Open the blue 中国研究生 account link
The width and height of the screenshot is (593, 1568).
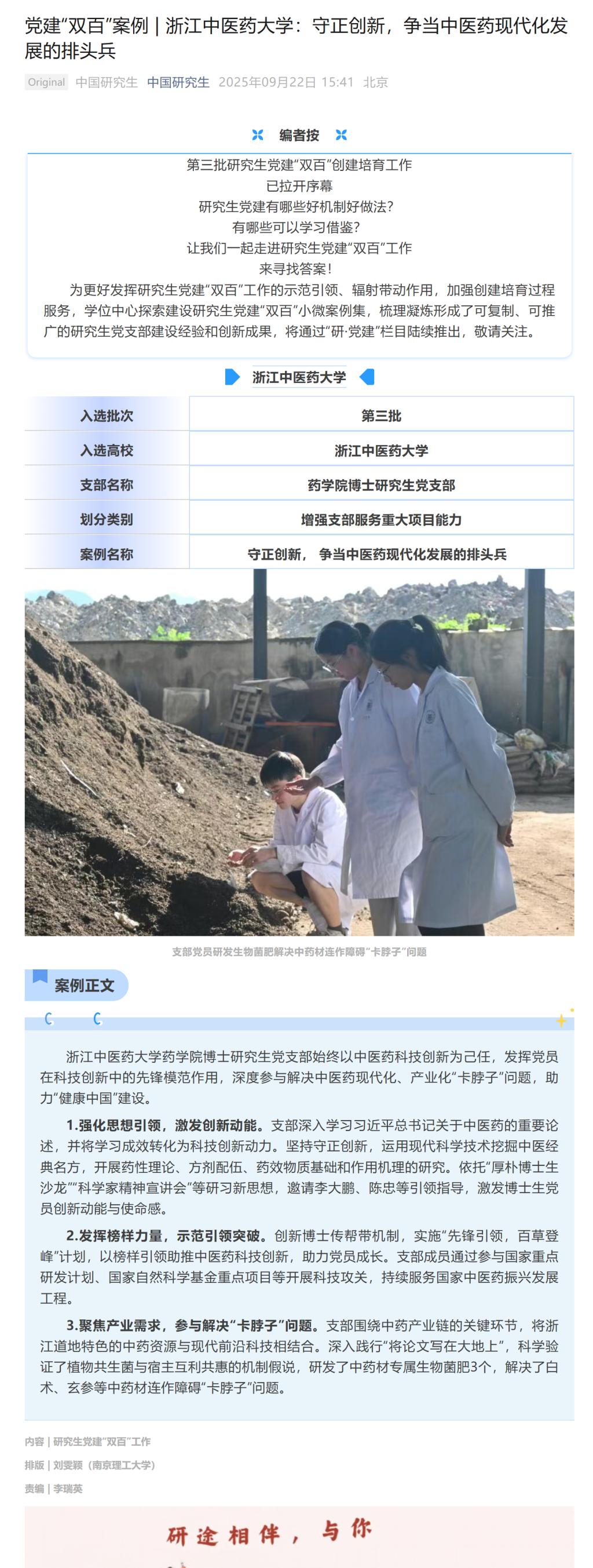point(178,82)
